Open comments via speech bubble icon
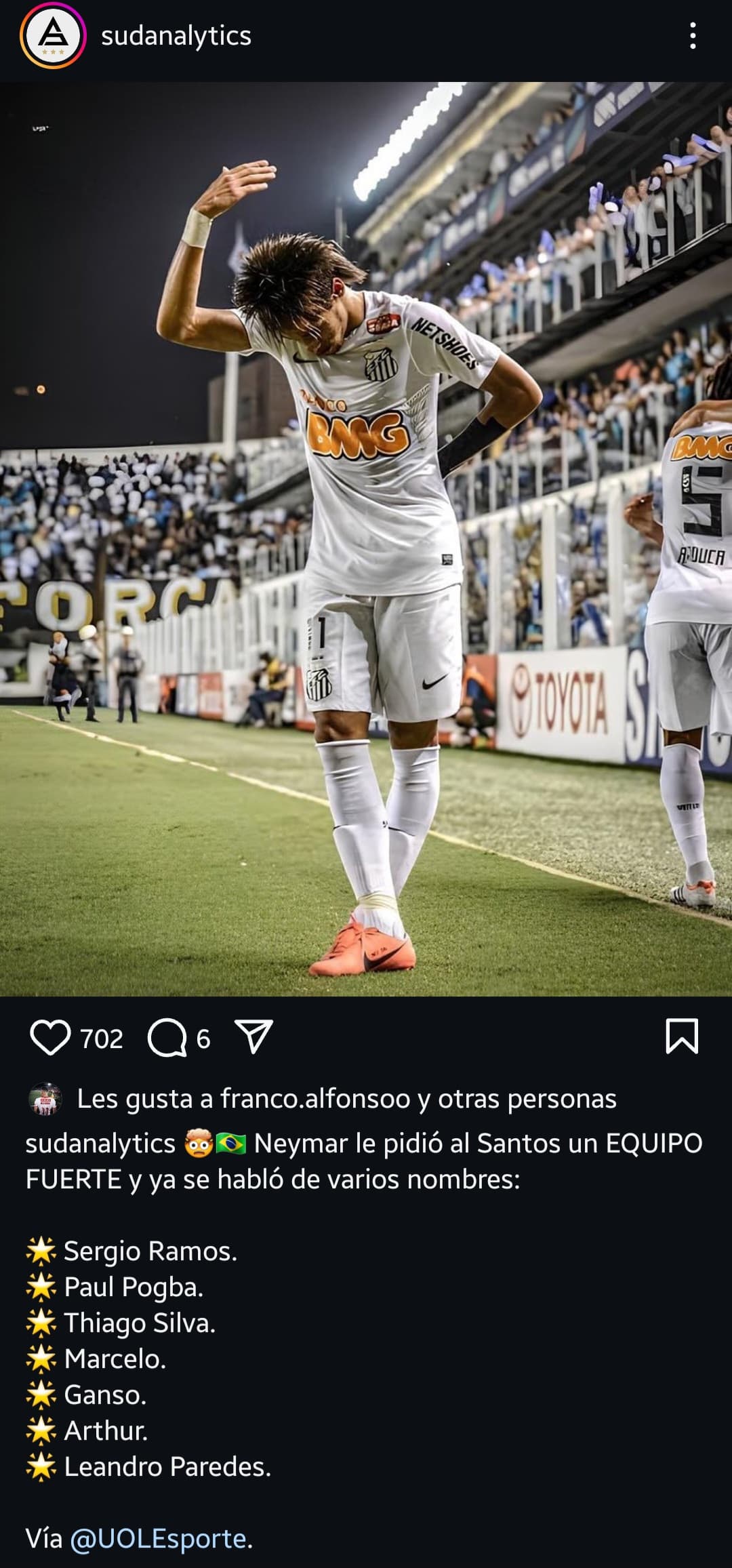Screen dimensions: 732x1568 (x=167, y=1038)
